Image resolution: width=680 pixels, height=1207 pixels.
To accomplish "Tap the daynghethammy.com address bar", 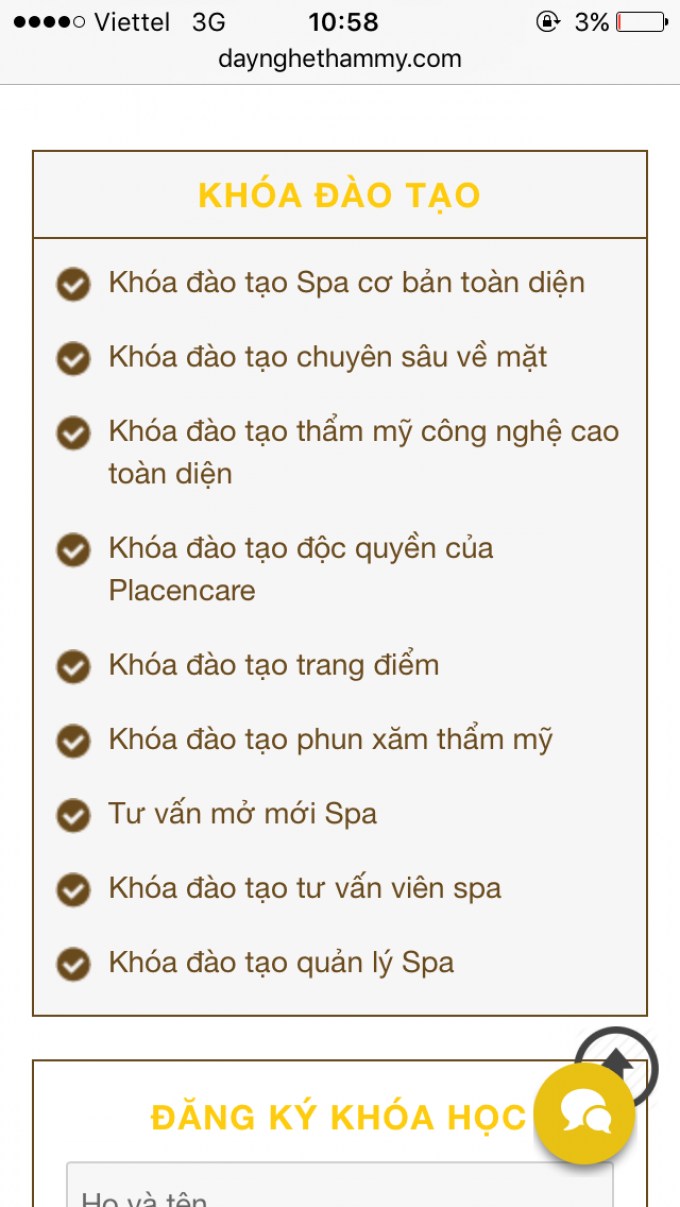I will (340, 59).
